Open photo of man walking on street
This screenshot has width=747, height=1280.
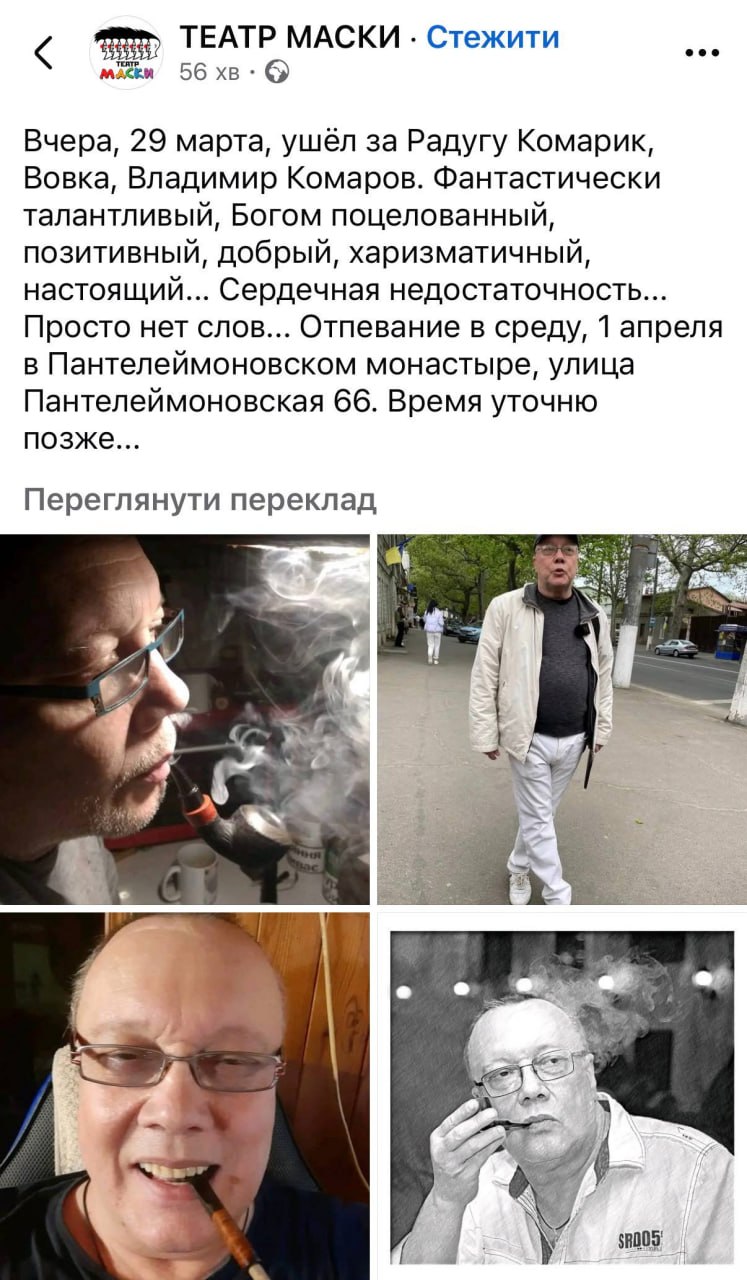pyautogui.click(x=561, y=719)
